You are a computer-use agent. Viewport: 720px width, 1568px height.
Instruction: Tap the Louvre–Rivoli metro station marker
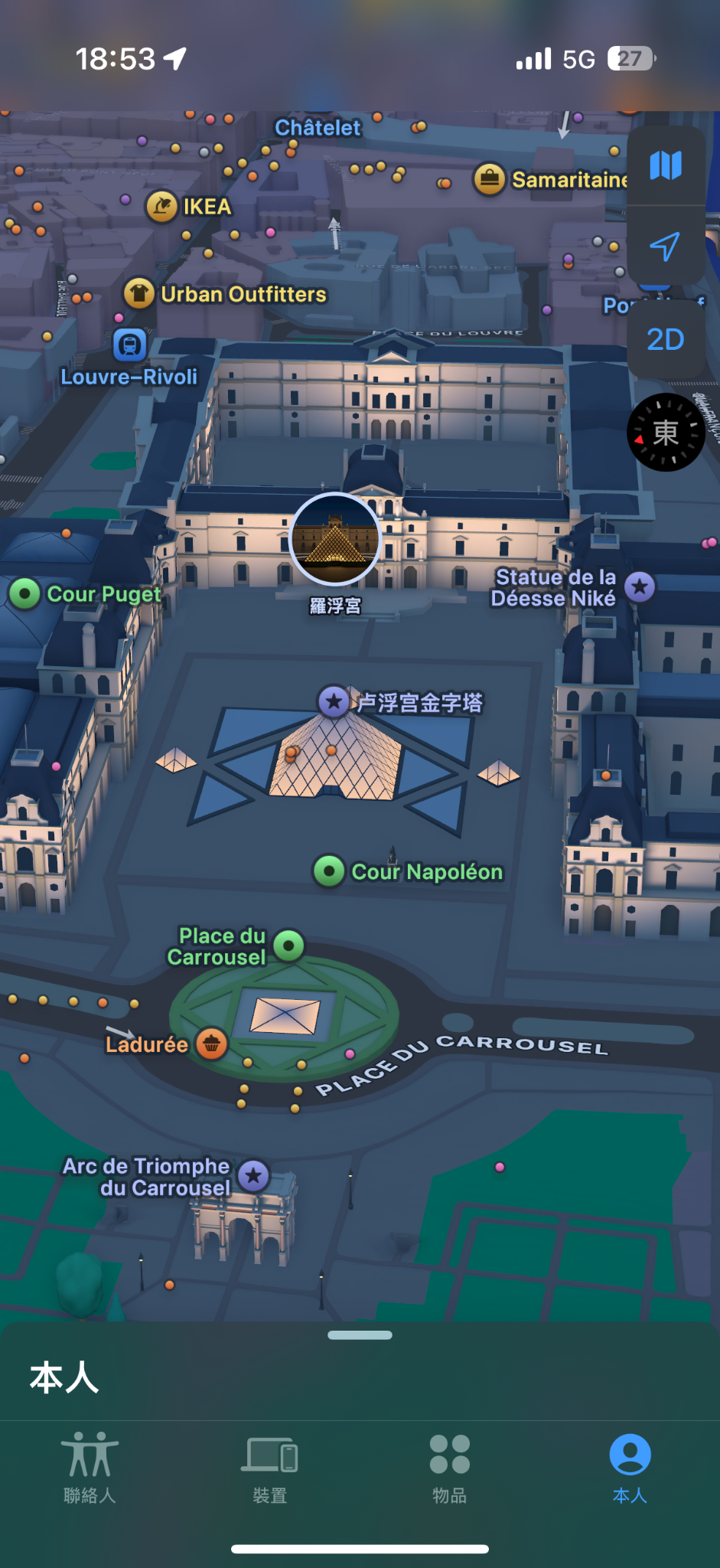pos(129,345)
